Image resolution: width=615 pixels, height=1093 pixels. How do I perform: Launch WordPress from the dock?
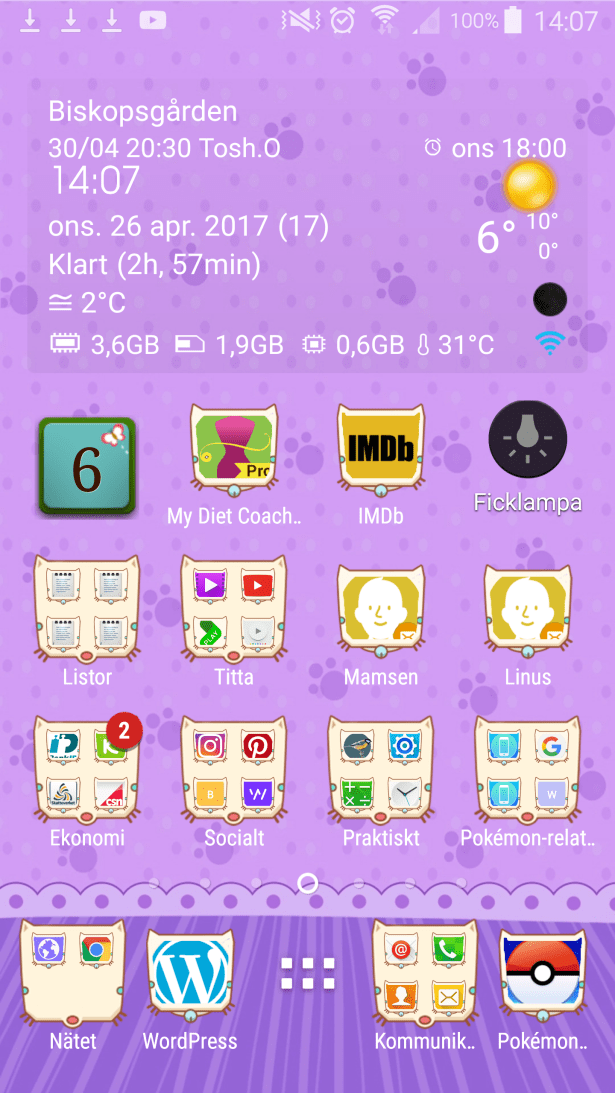(x=190, y=975)
